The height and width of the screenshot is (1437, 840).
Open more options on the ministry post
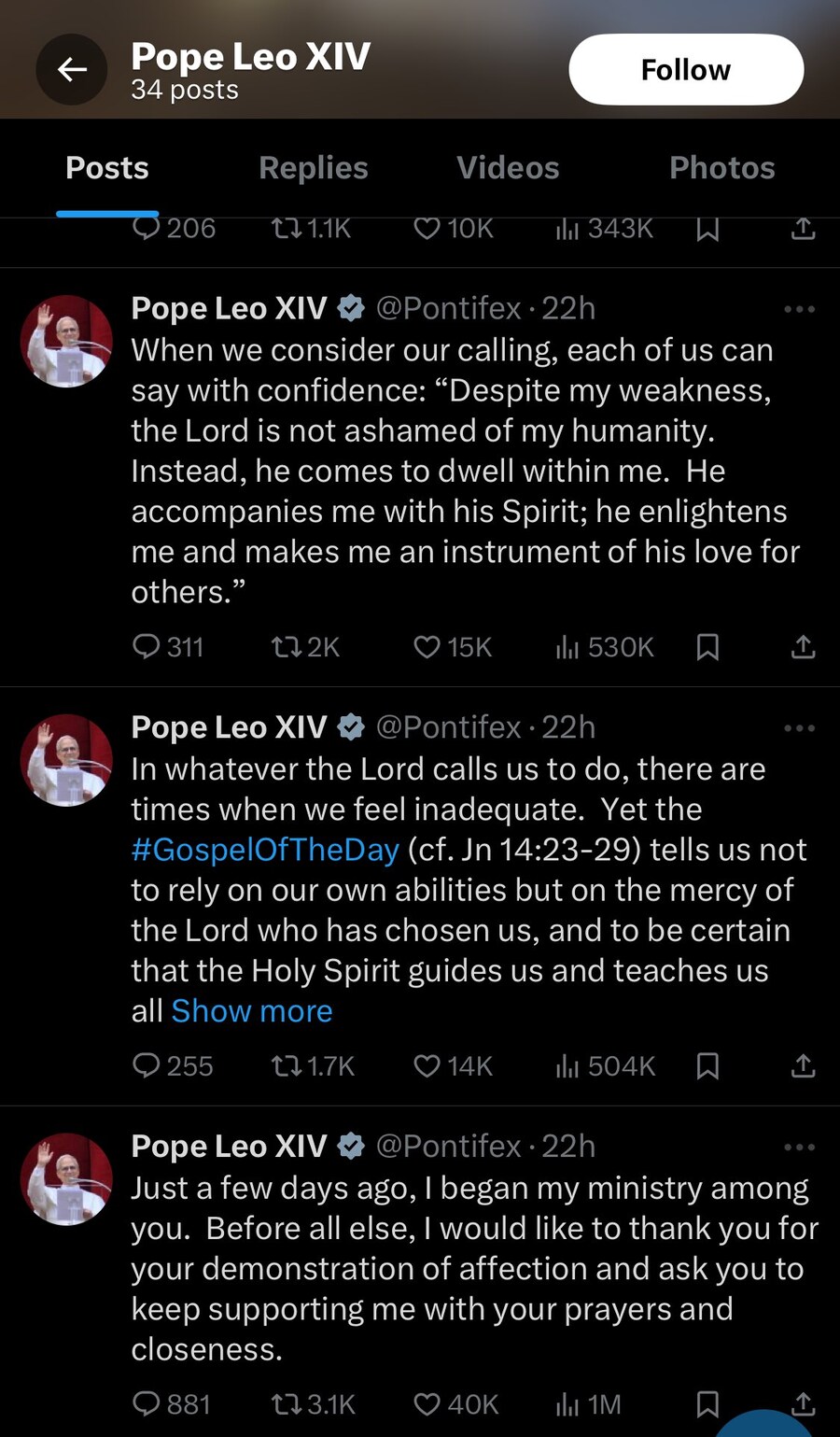[799, 1148]
